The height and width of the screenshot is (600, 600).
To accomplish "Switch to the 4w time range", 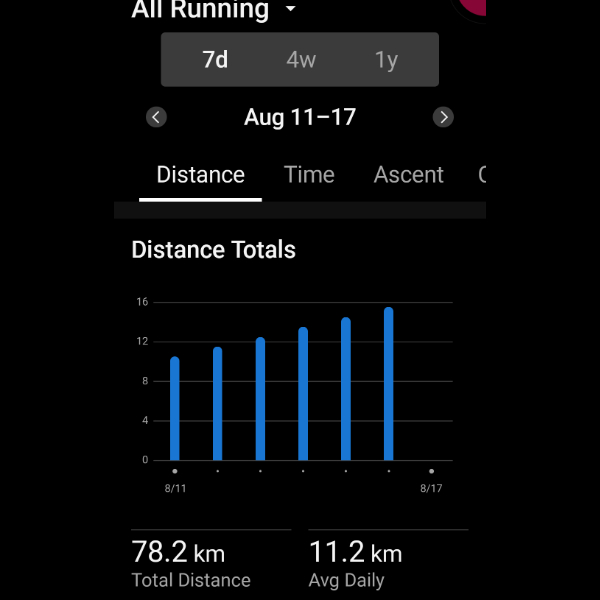I will [x=301, y=60].
